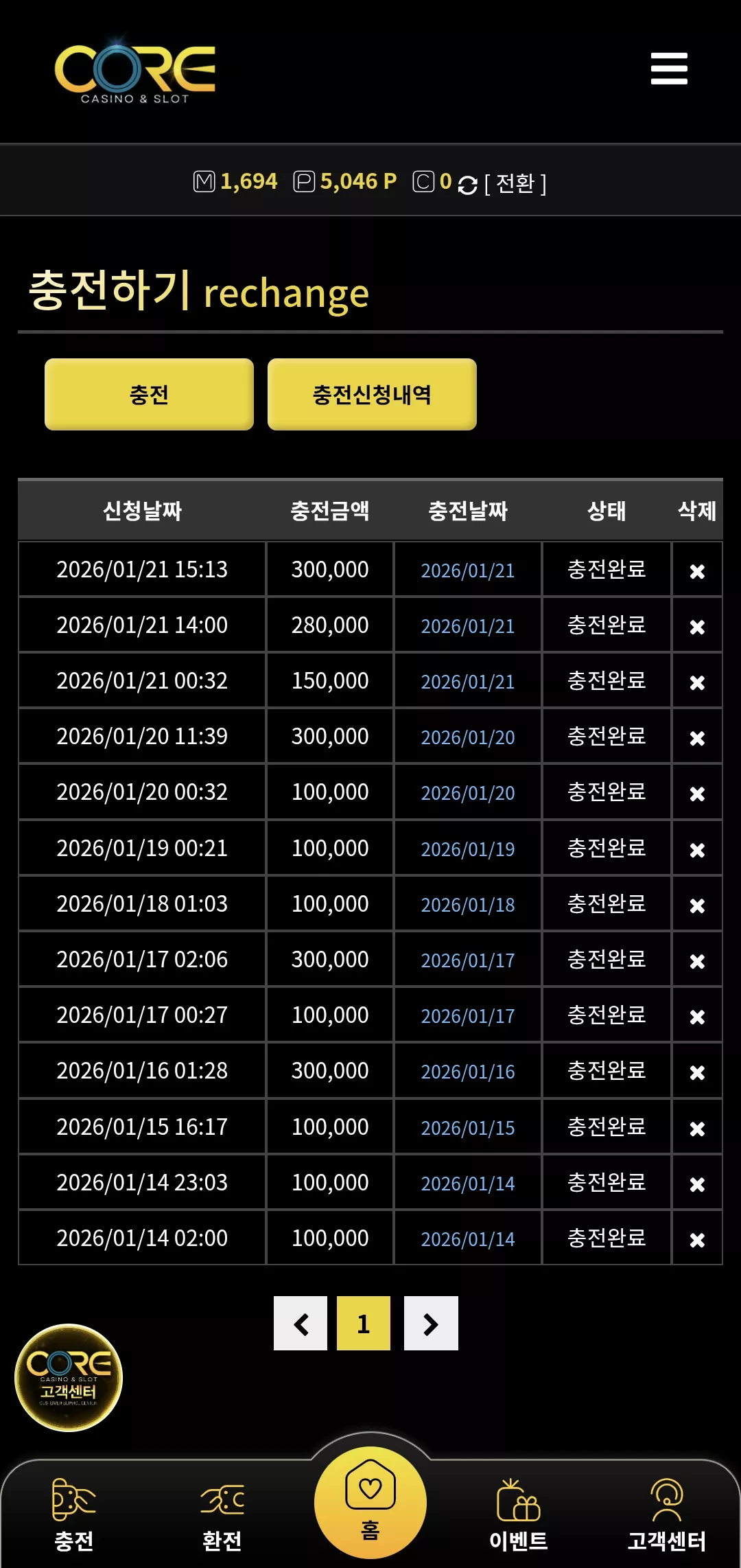Go to the next page arrow

[431, 1324]
